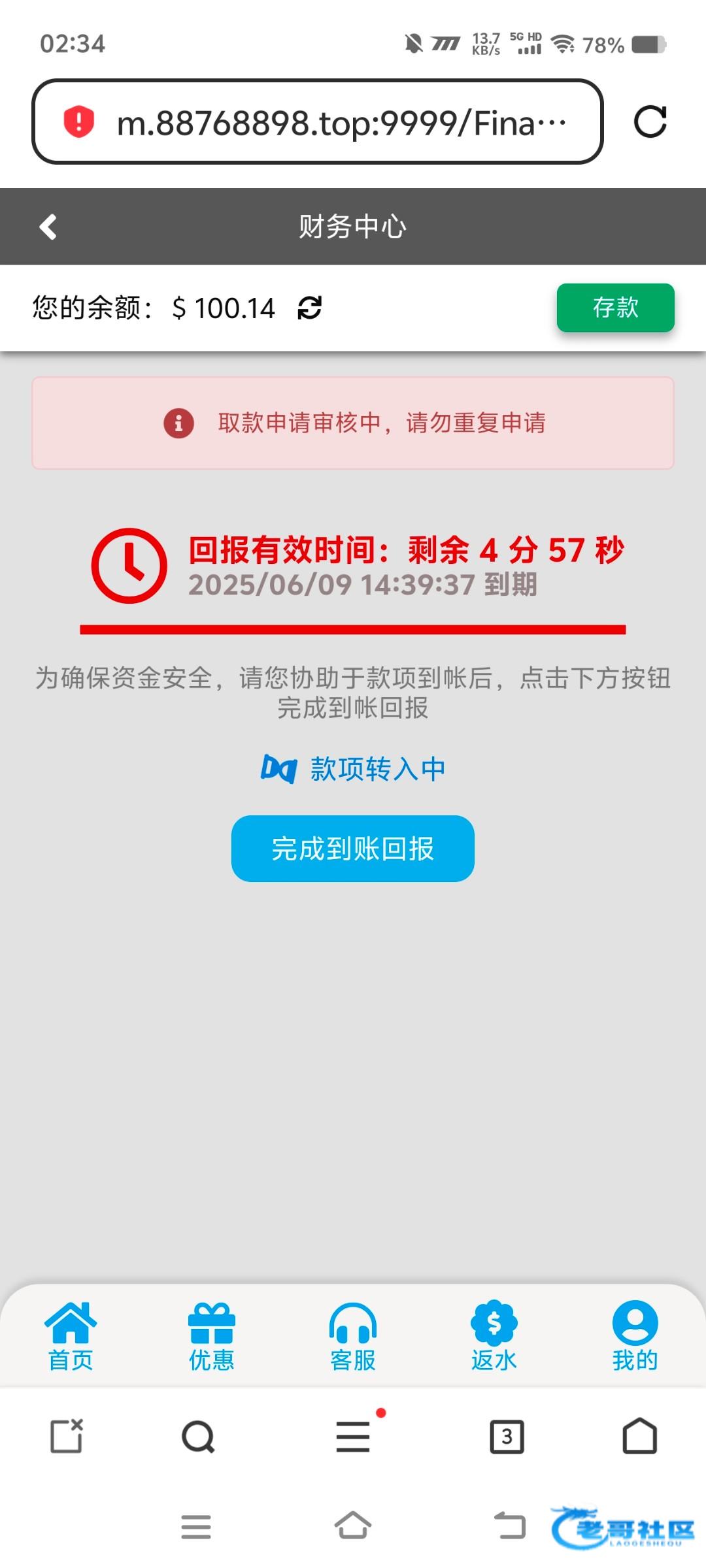Open the browser search tool
Viewport: 706px width, 1568px height.
click(x=198, y=1437)
